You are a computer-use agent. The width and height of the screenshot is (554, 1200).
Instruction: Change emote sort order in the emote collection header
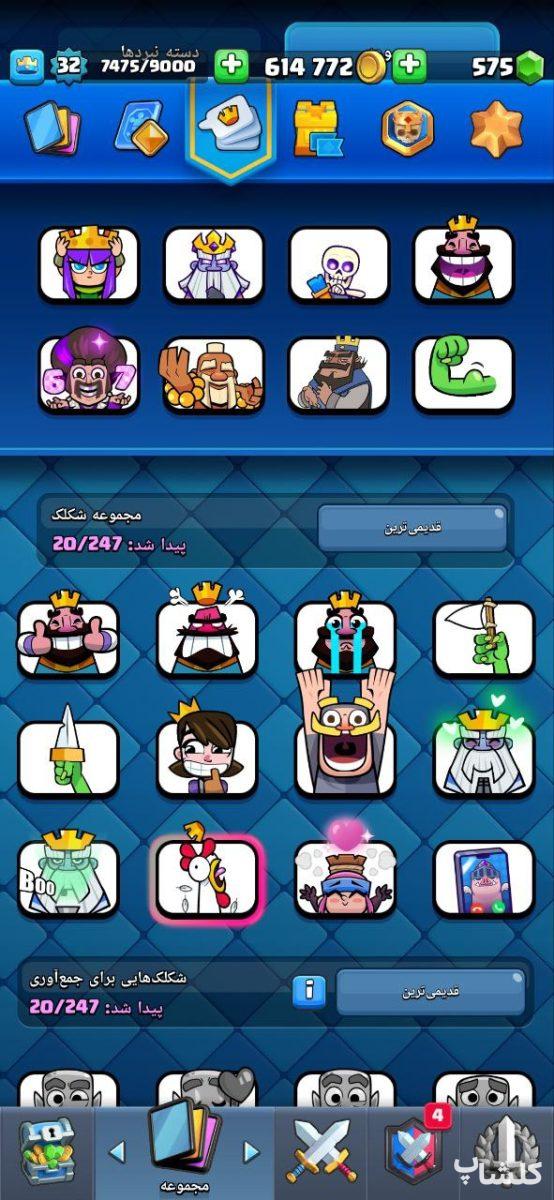(x=413, y=527)
